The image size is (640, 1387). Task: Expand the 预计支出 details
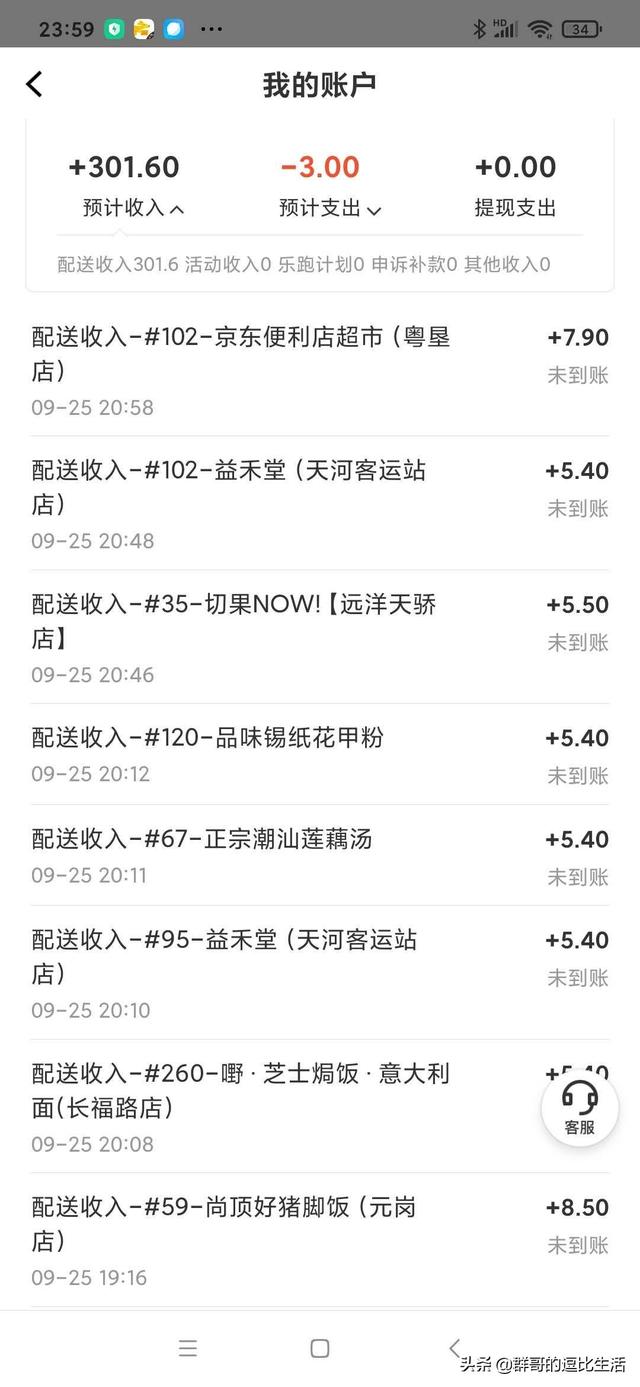tap(330, 208)
